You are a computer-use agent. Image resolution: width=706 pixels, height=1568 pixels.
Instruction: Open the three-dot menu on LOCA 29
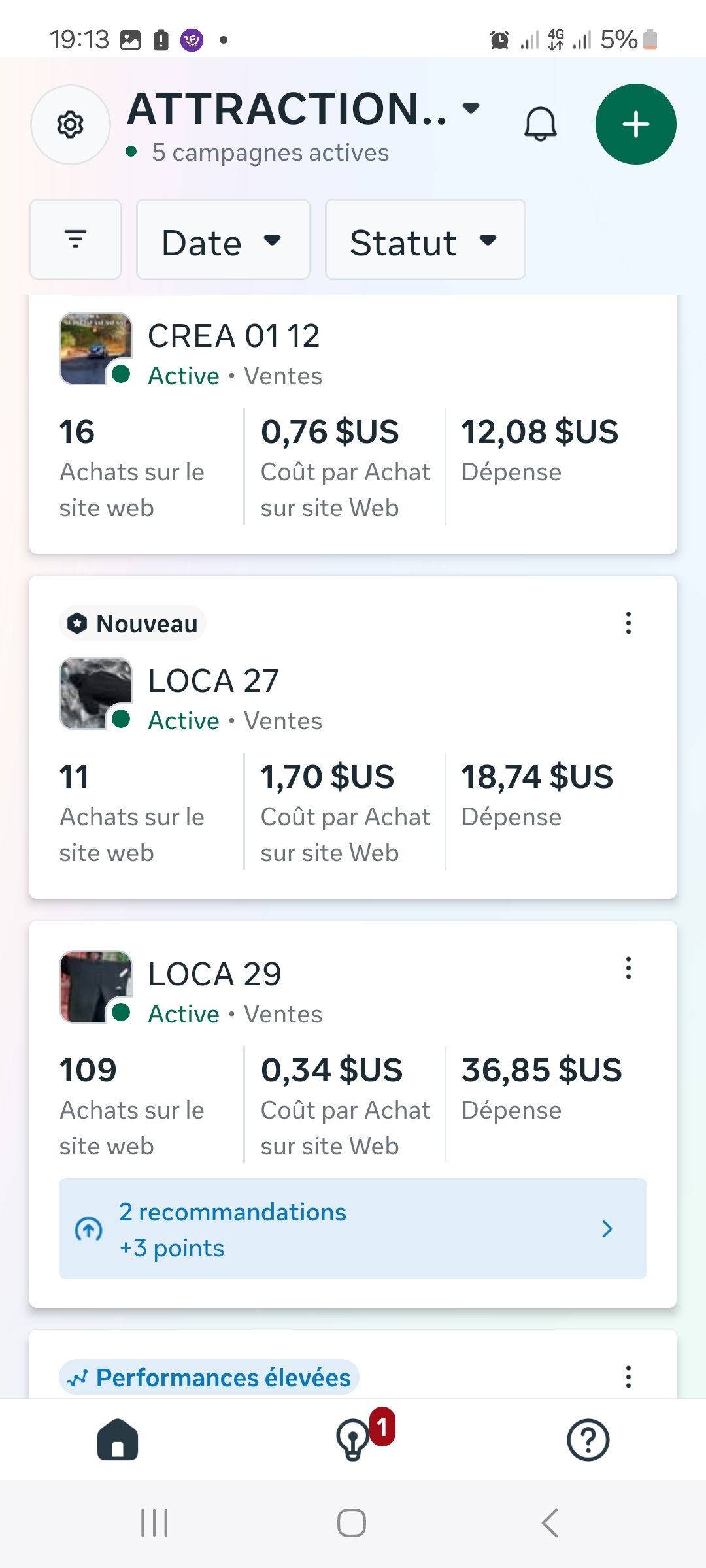[628, 969]
